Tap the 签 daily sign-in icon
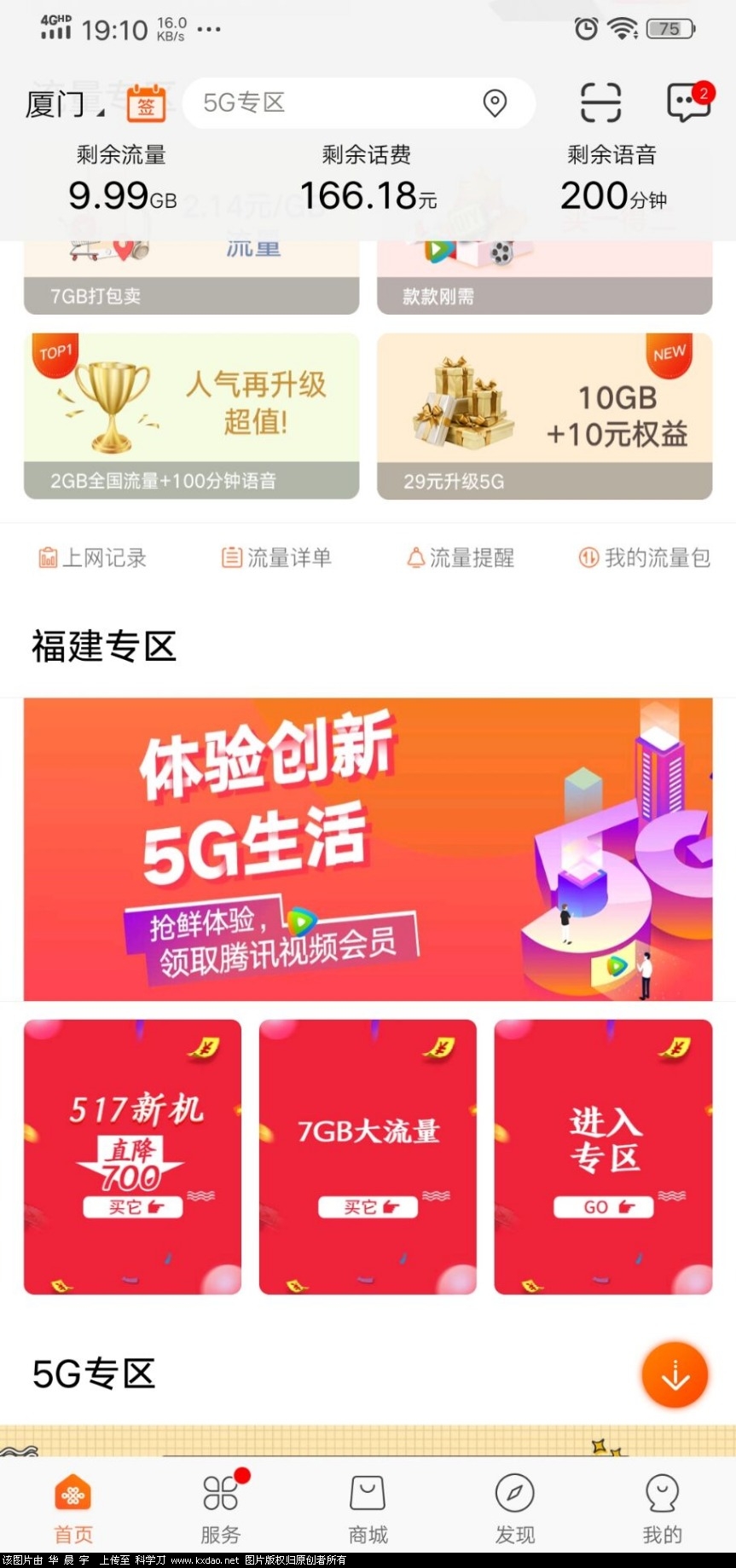Screen dimensions: 736x1568 click(x=146, y=104)
